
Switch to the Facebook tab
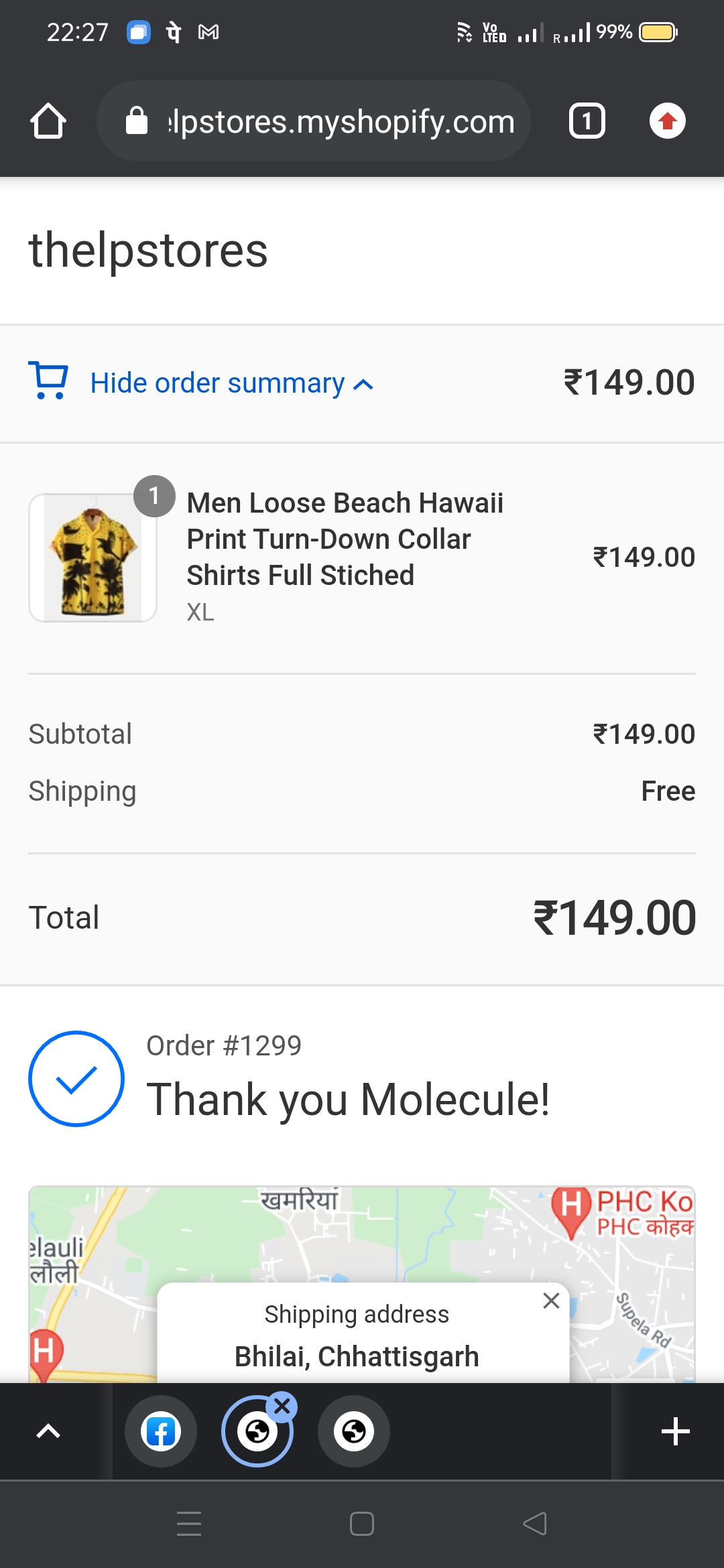[161, 1432]
